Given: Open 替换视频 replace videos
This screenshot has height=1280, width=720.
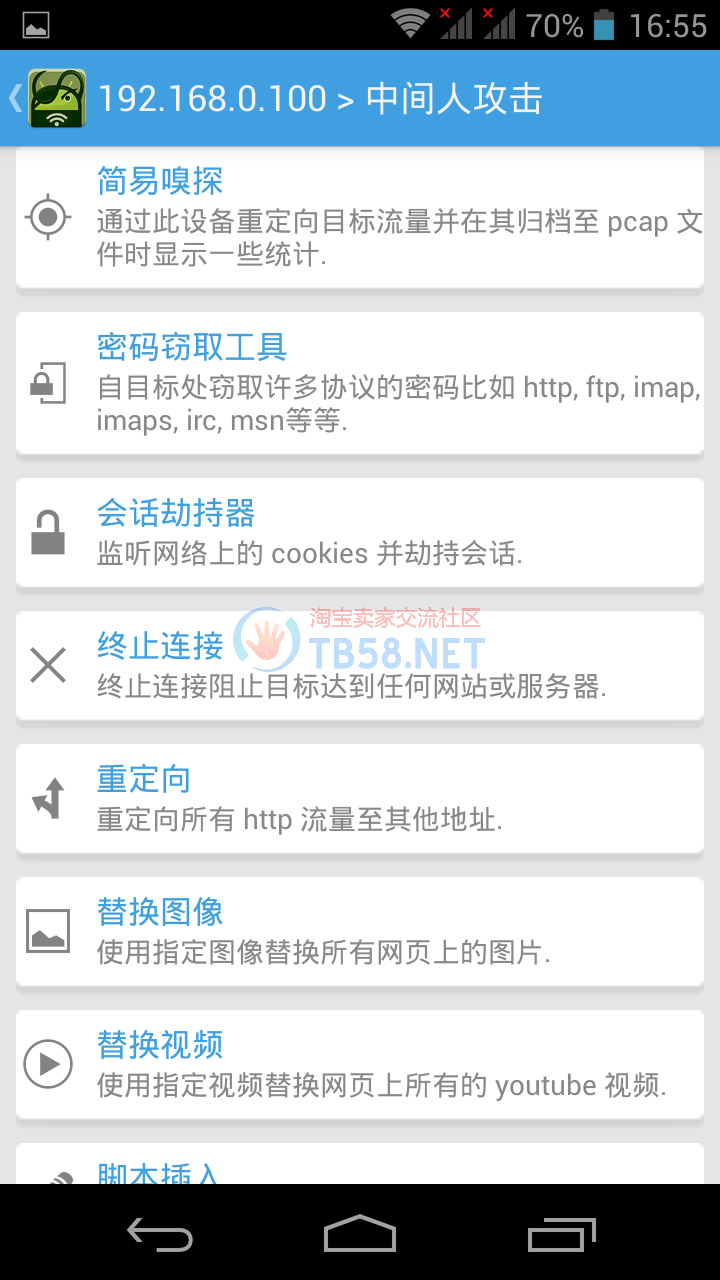Looking at the screenshot, I should click(360, 1064).
